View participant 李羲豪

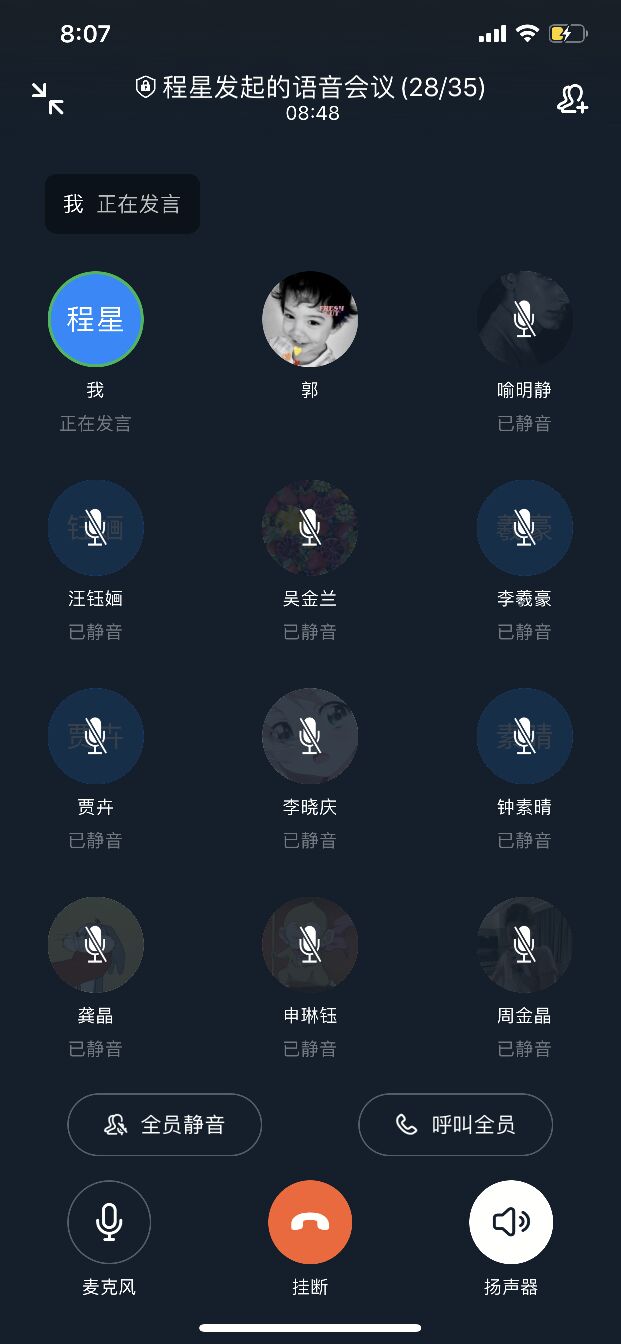click(524, 528)
